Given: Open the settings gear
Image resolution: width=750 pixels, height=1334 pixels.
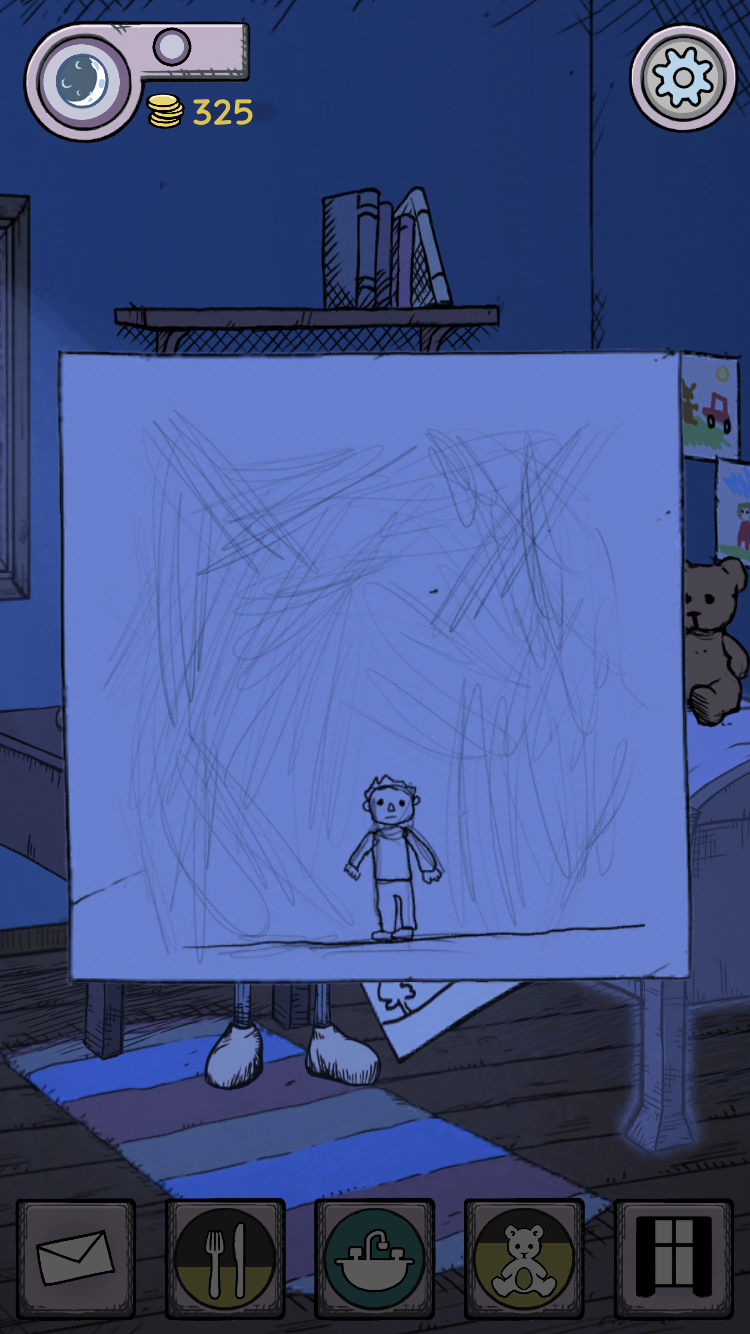Looking at the screenshot, I should [683, 77].
